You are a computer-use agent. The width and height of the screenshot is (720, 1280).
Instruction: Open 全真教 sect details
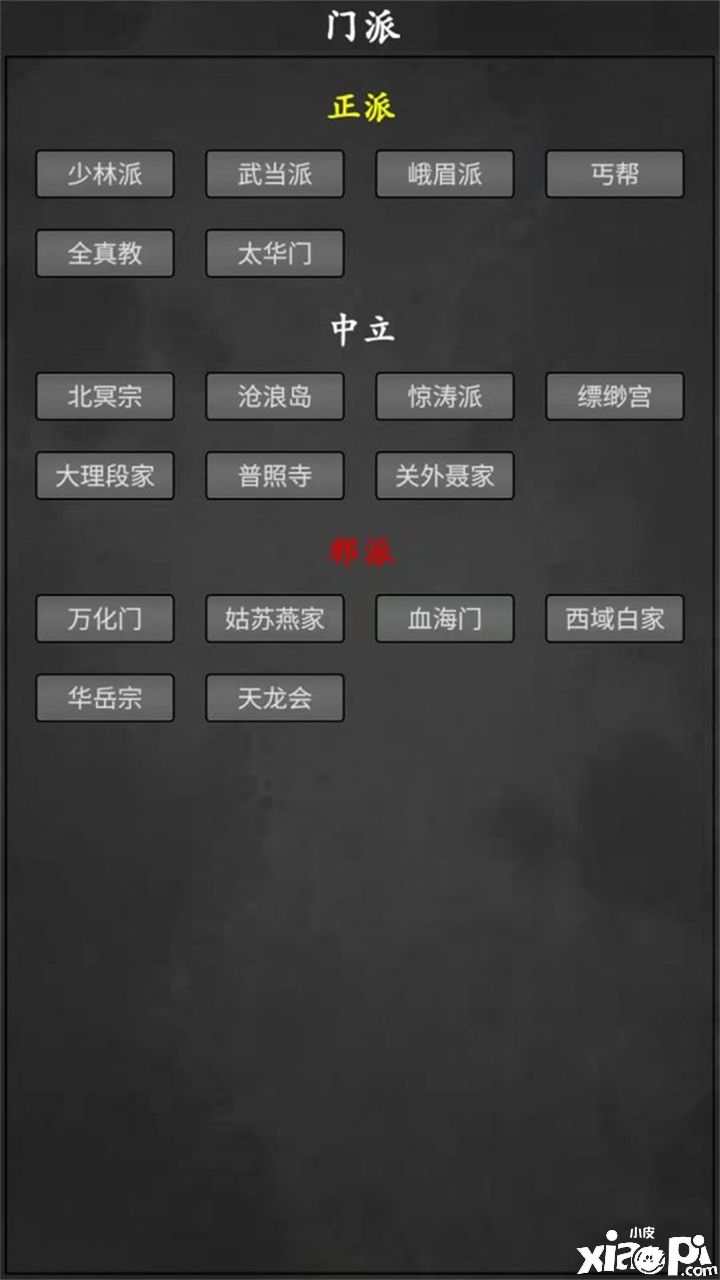tap(105, 253)
